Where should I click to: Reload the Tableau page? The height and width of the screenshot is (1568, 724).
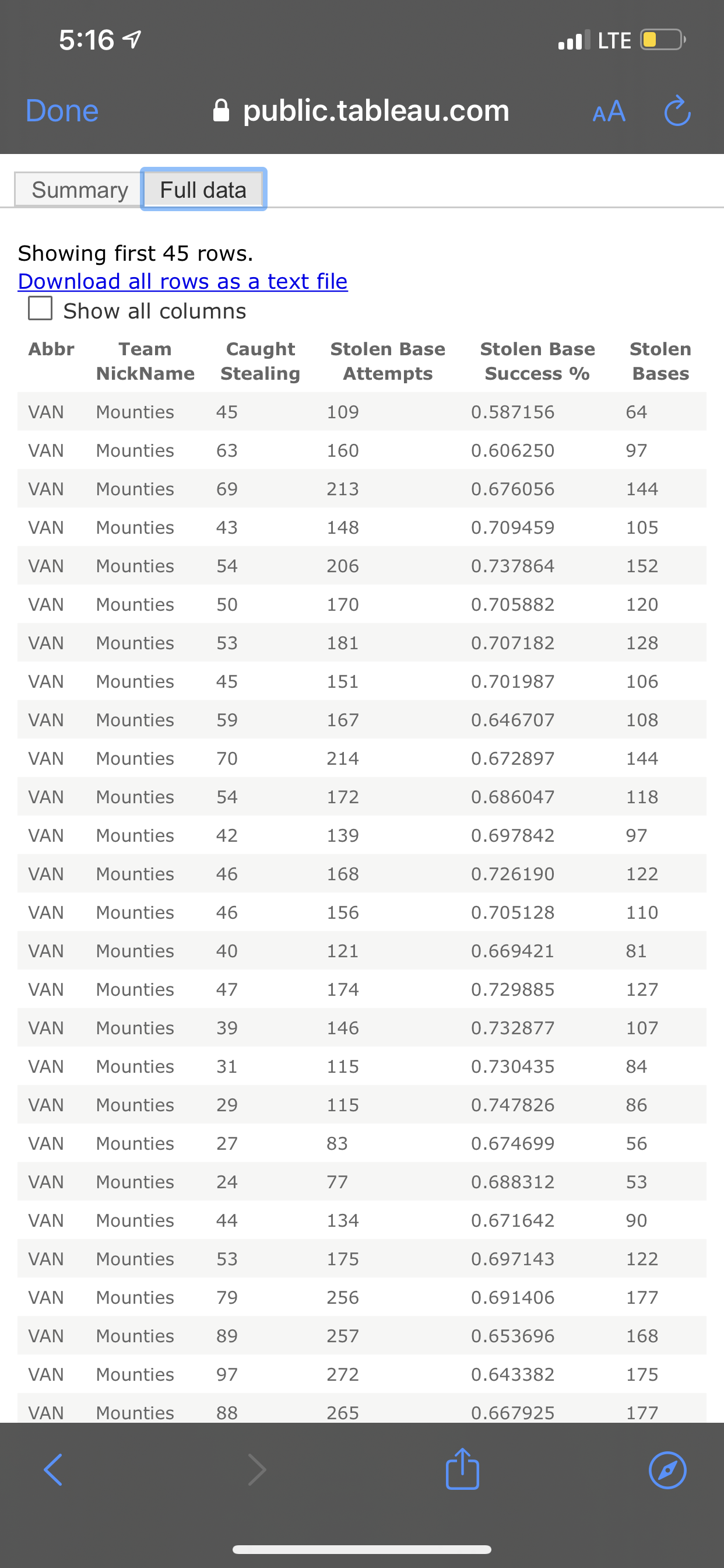pyautogui.click(x=677, y=111)
